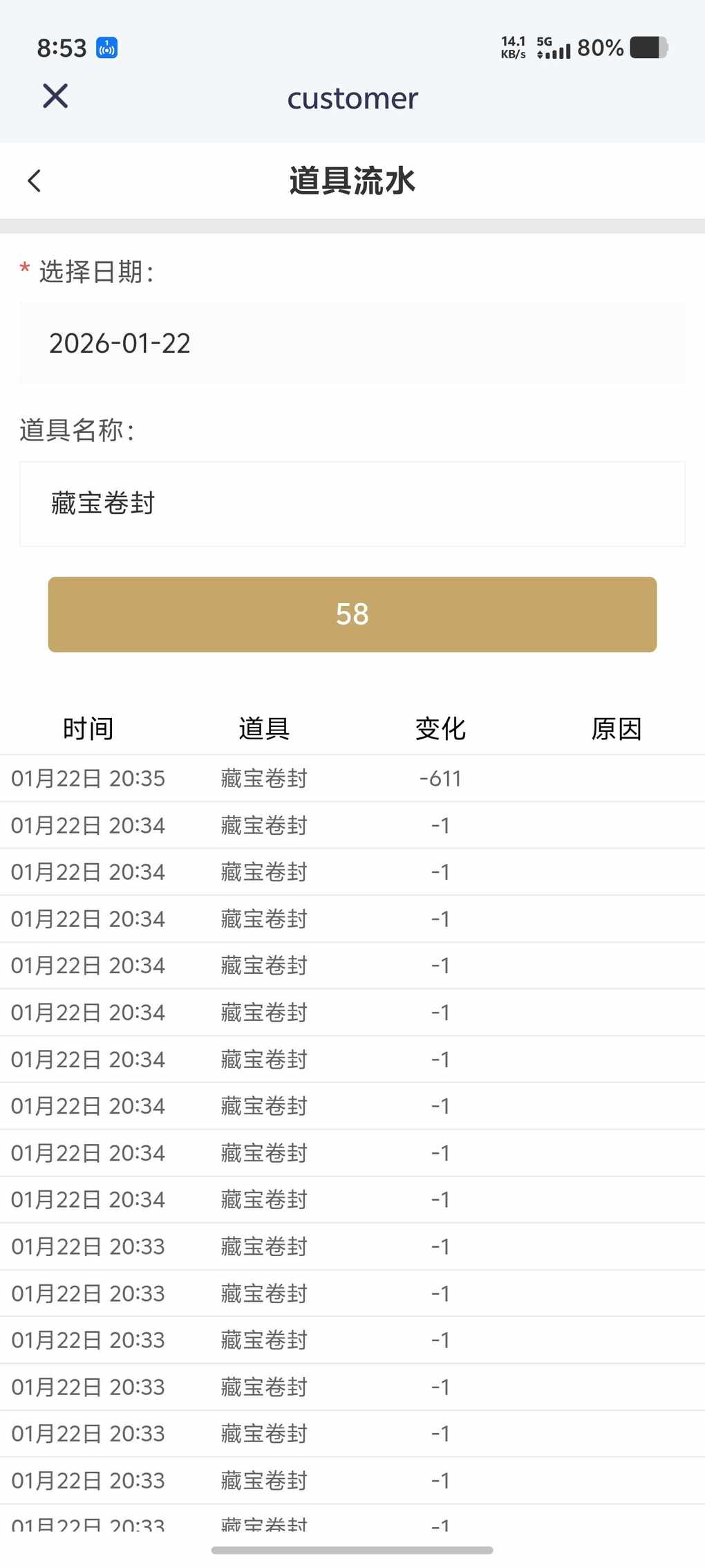705x1568 pixels.
Task: Tap the 道具名称 field with 藏宝卷封
Action: click(352, 504)
